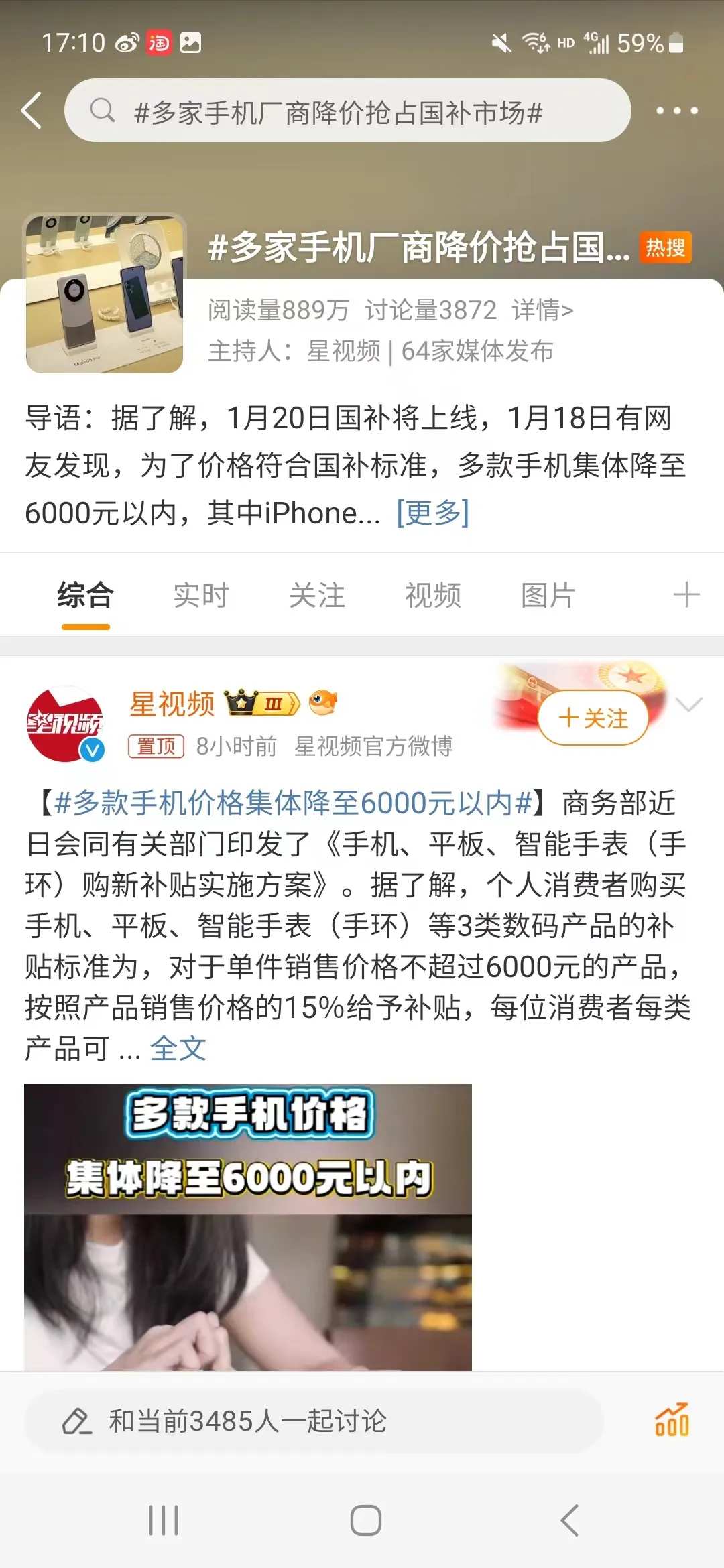The width and height of the screenshot is (724, 1568).
Task: Go back using the top-left arrow
Action: 32,110
